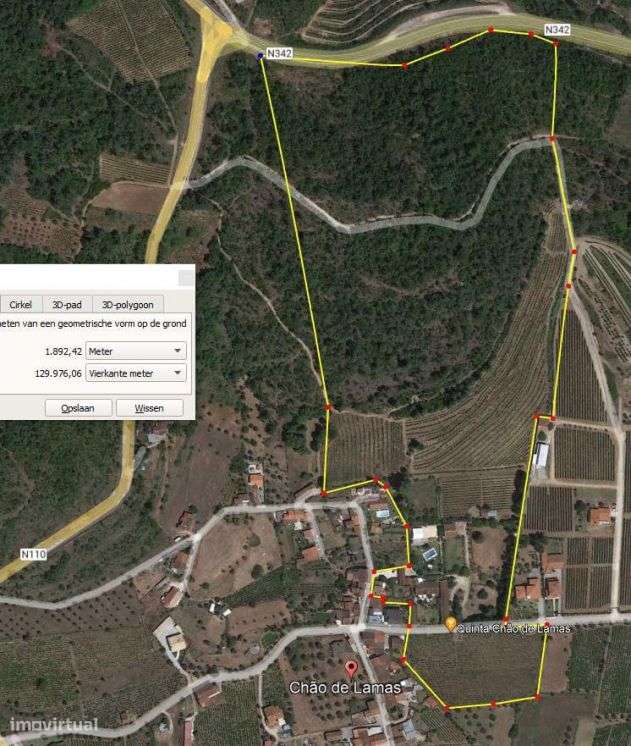Select the 3D-polygoon tab

coord(129,304)
